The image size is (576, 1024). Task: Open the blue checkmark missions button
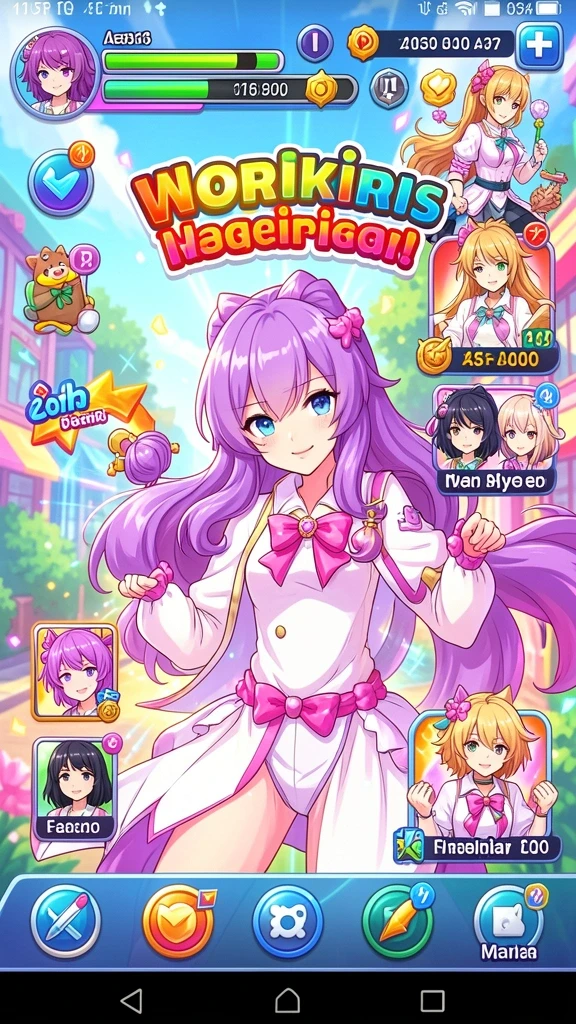[60, 180]
